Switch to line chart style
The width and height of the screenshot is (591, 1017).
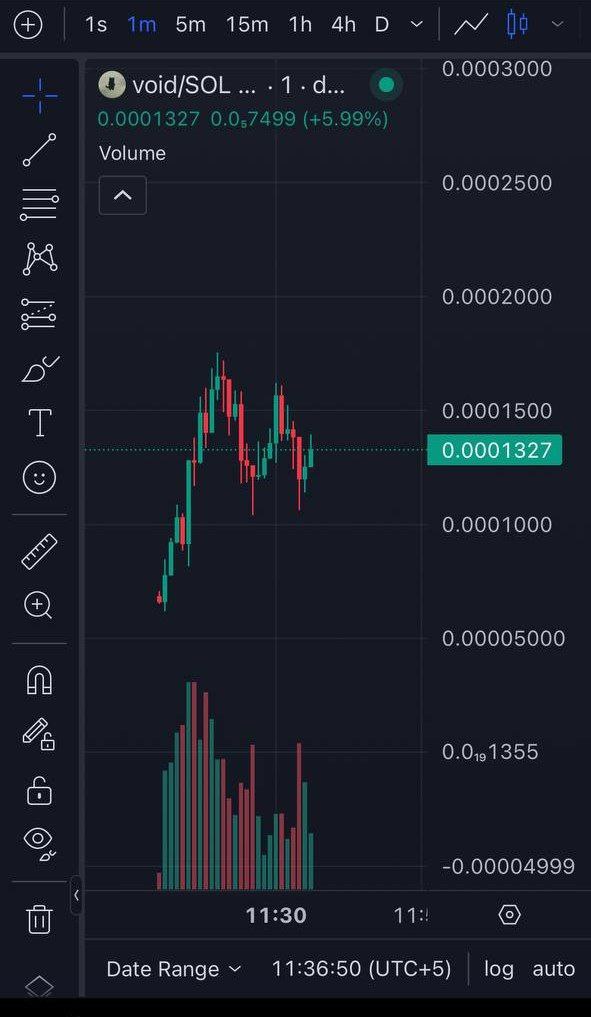pos(470,25)
